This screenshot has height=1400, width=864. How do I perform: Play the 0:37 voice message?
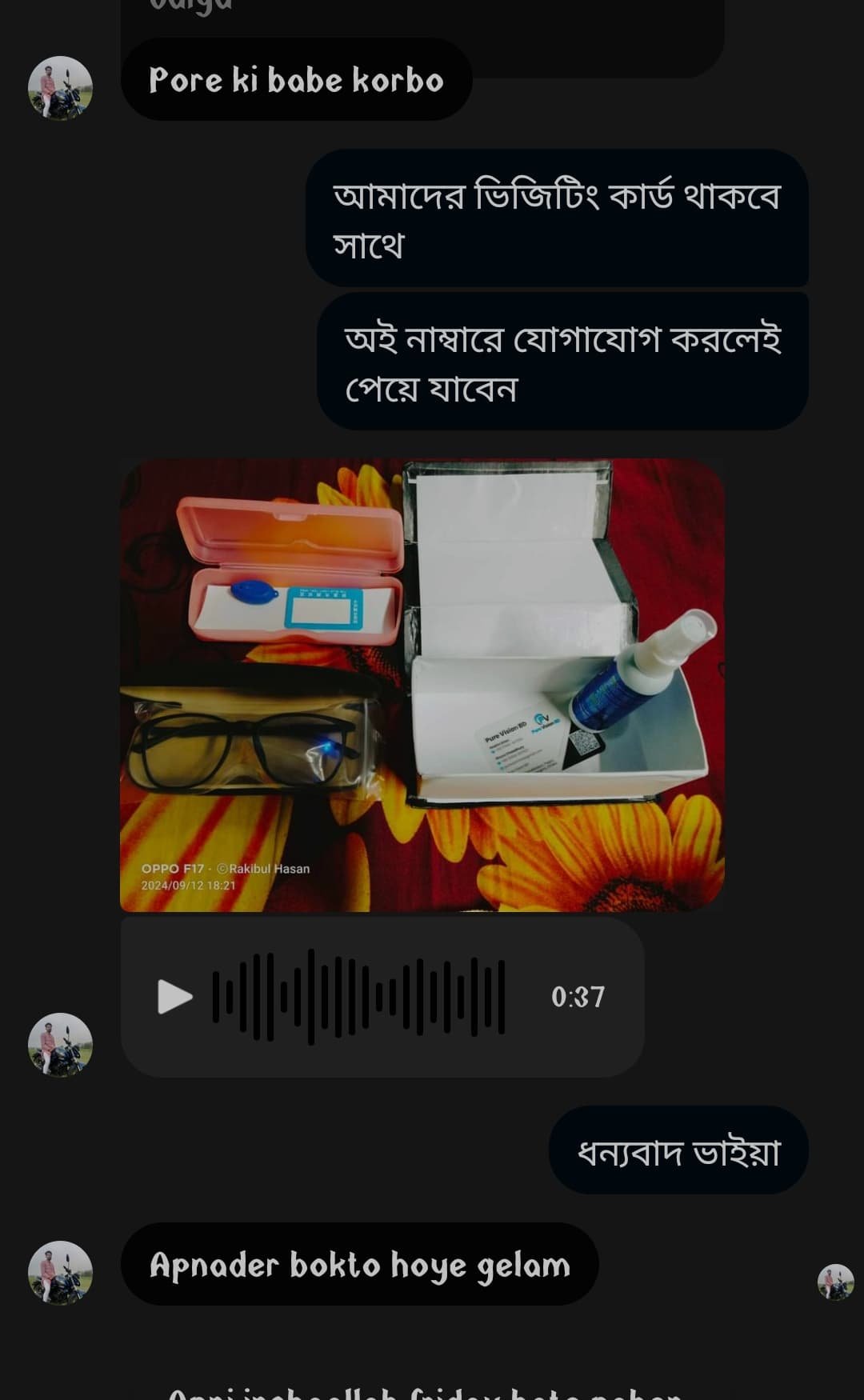(x=175, y=997)
